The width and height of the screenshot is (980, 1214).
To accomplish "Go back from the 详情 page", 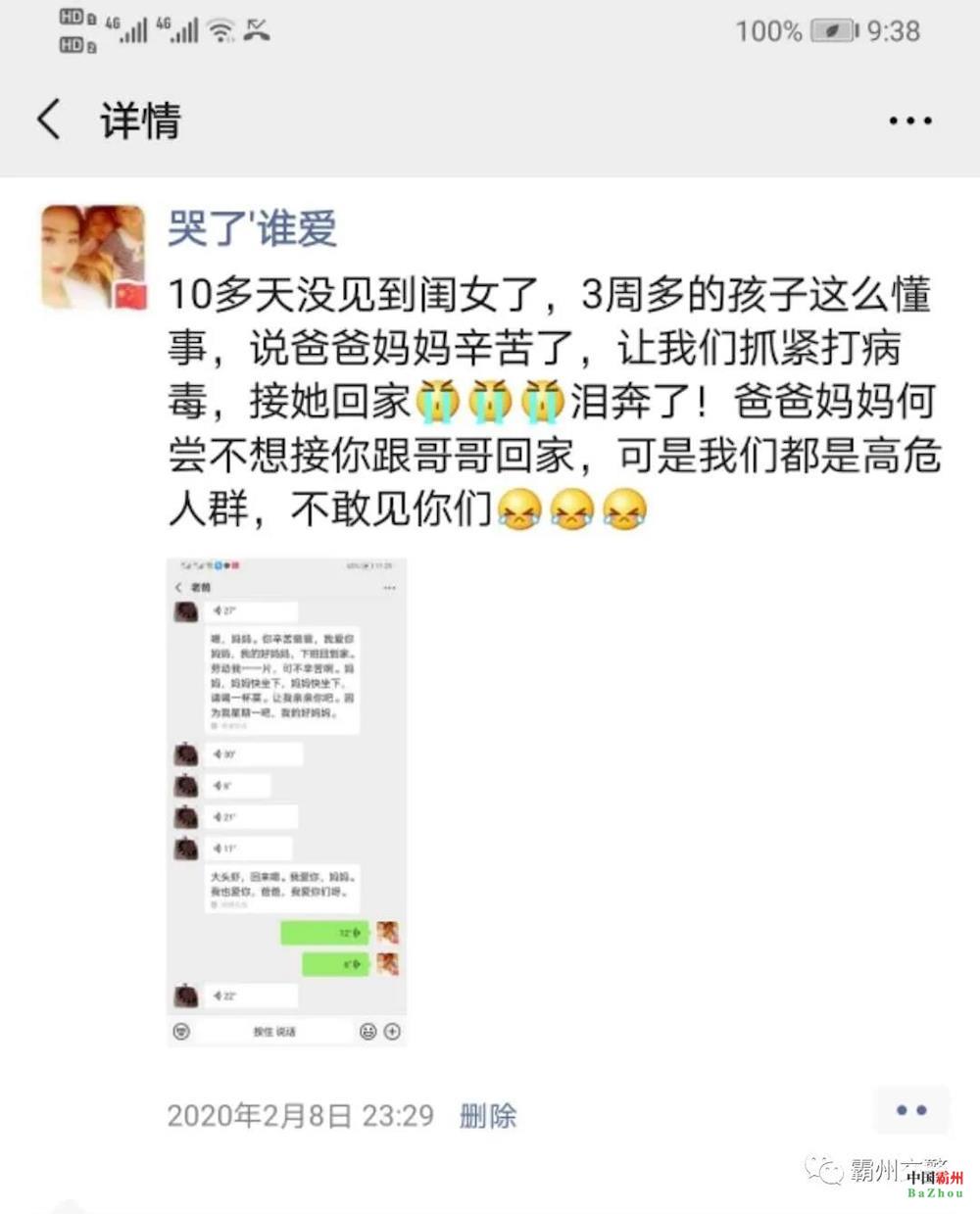I will click(49, 121).
